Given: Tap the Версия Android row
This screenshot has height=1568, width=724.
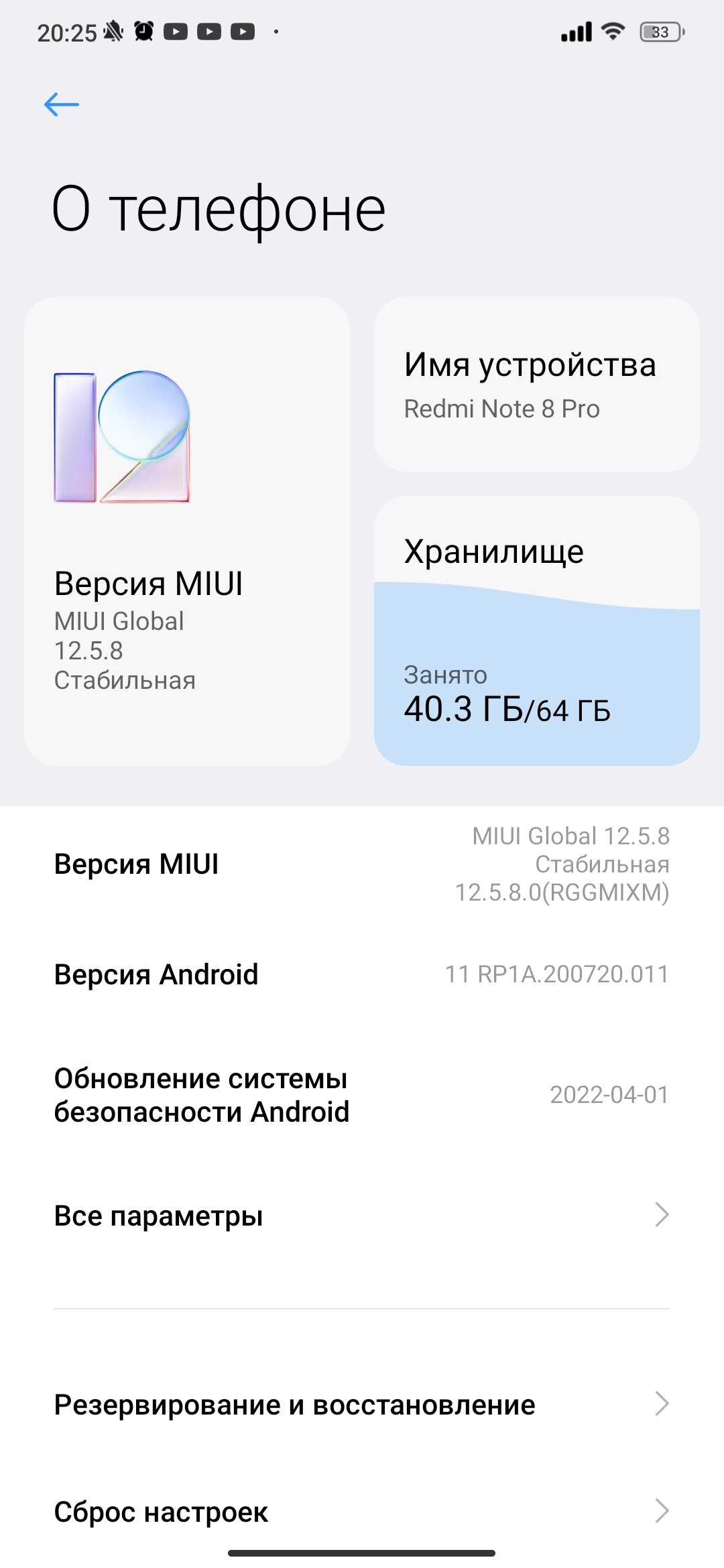Looking at the screenshot, I should pos(362,974).
